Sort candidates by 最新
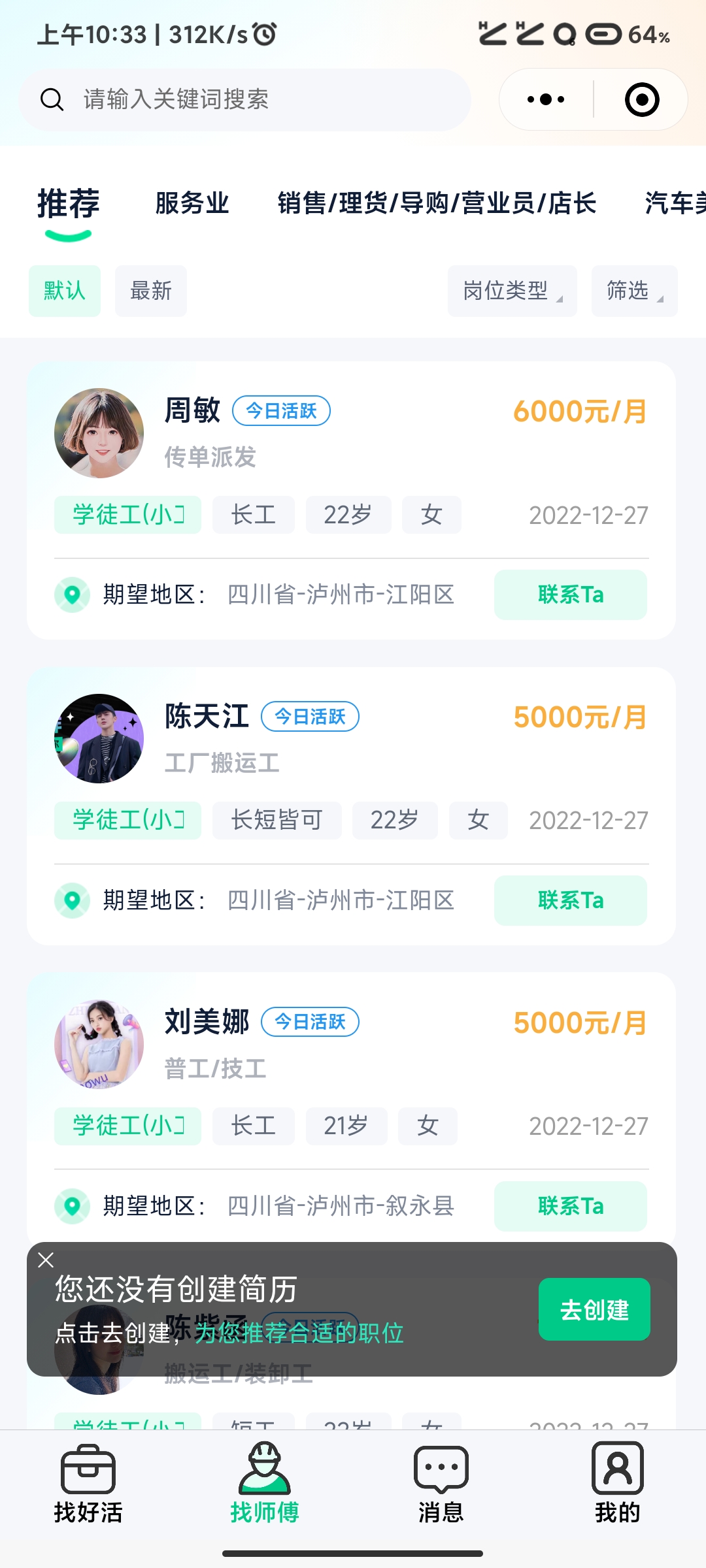The width and height of the screenshot is (706, 1568). point(151,291)
